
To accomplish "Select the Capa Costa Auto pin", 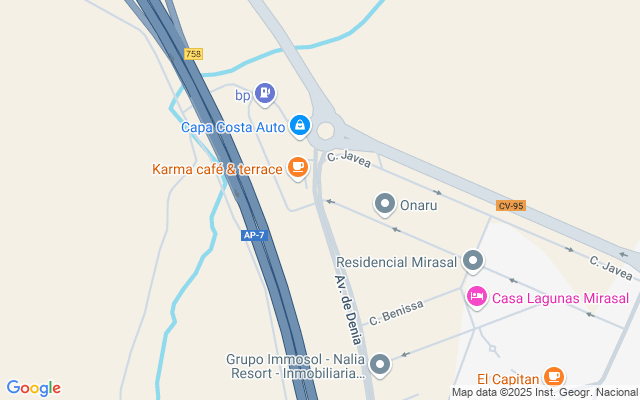I will tap(298, 125).
